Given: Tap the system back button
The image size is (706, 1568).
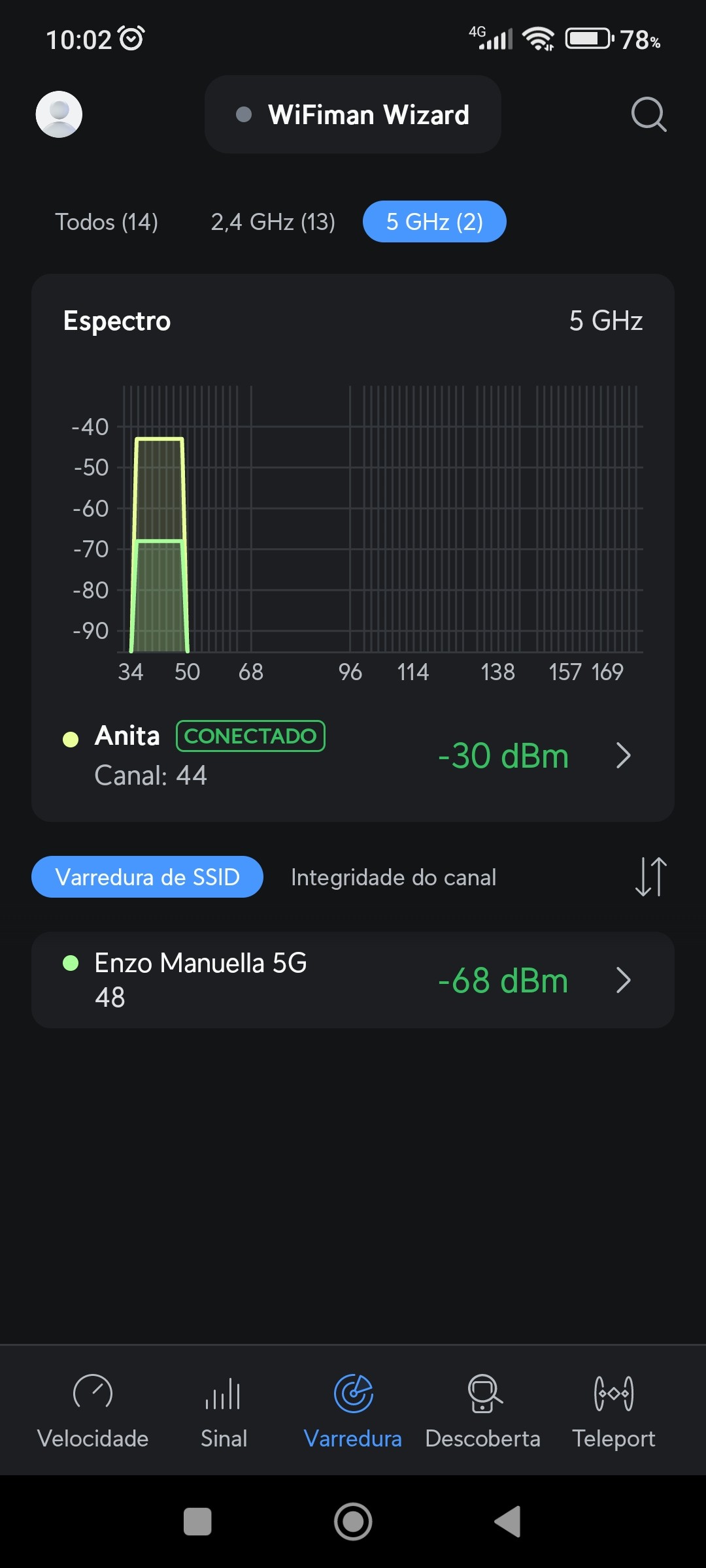Looking at the screenshot, I should click(509, 1522).
